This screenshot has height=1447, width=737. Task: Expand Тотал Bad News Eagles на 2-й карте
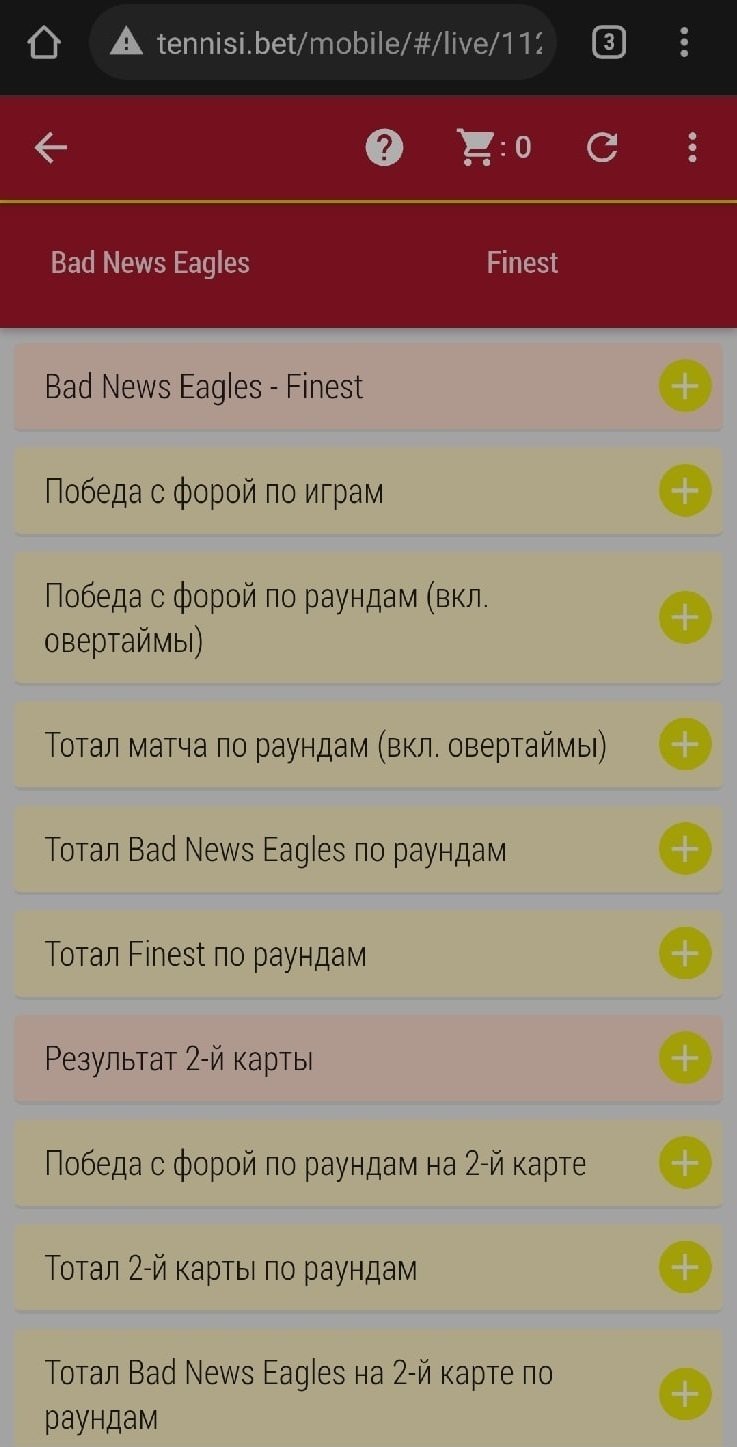(684, 1394)
